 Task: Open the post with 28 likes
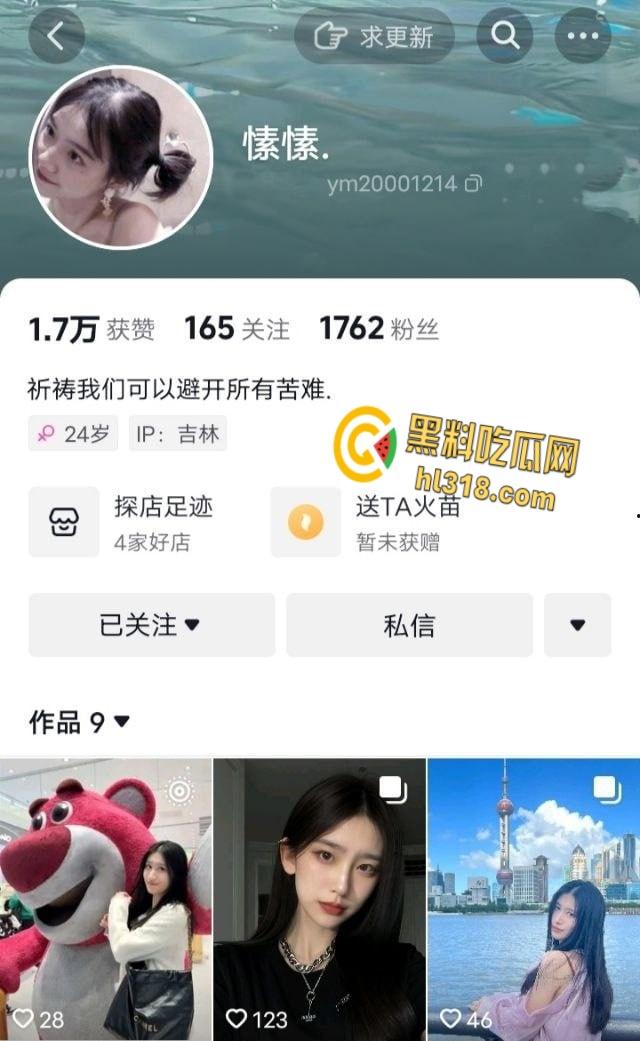106,900
